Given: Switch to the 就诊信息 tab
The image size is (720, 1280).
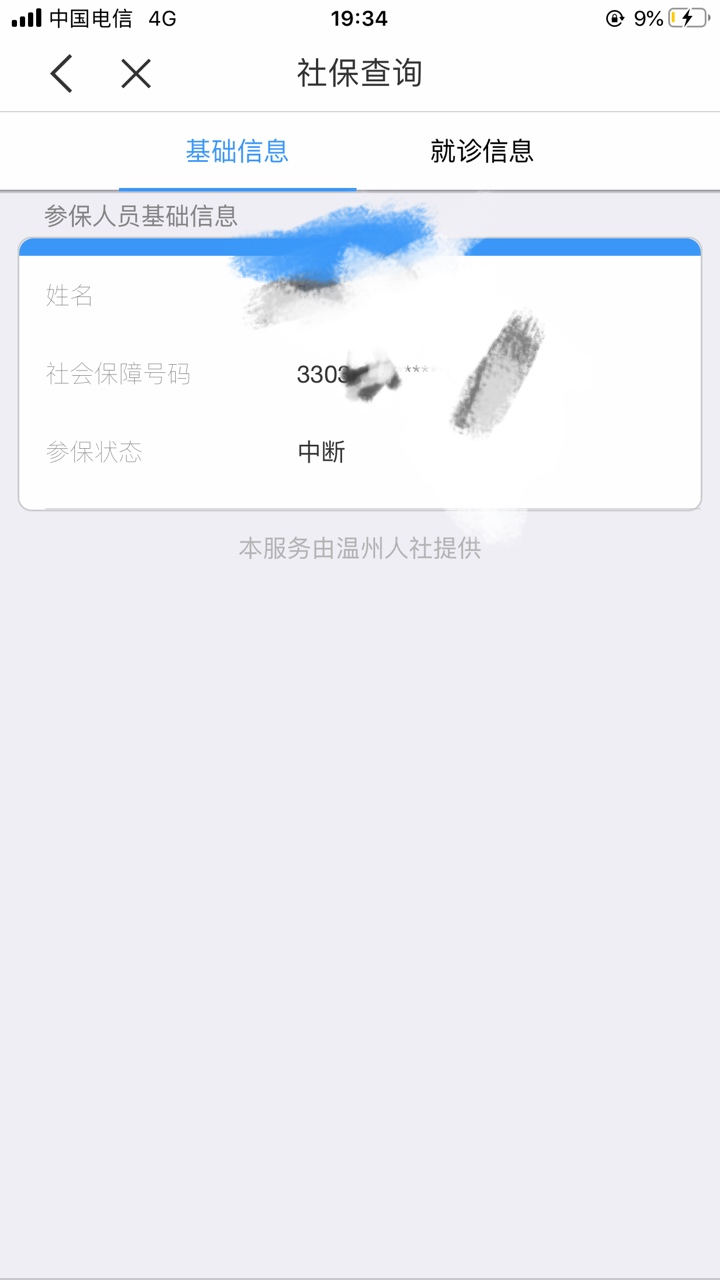Looking at the screenshot, I should (482, 151).
